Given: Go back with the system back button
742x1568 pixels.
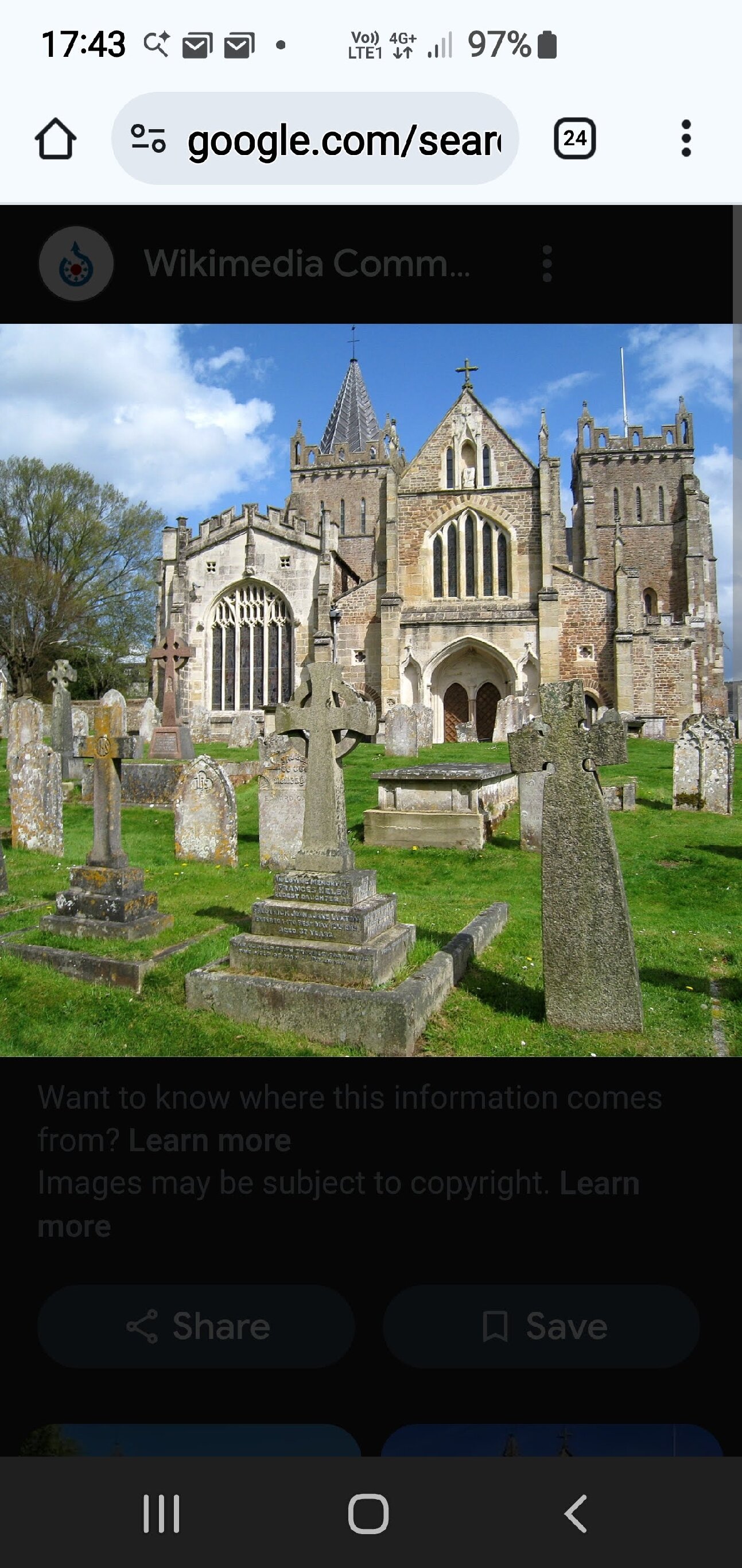Looking at the screenshot, I should pos(575,1513).
